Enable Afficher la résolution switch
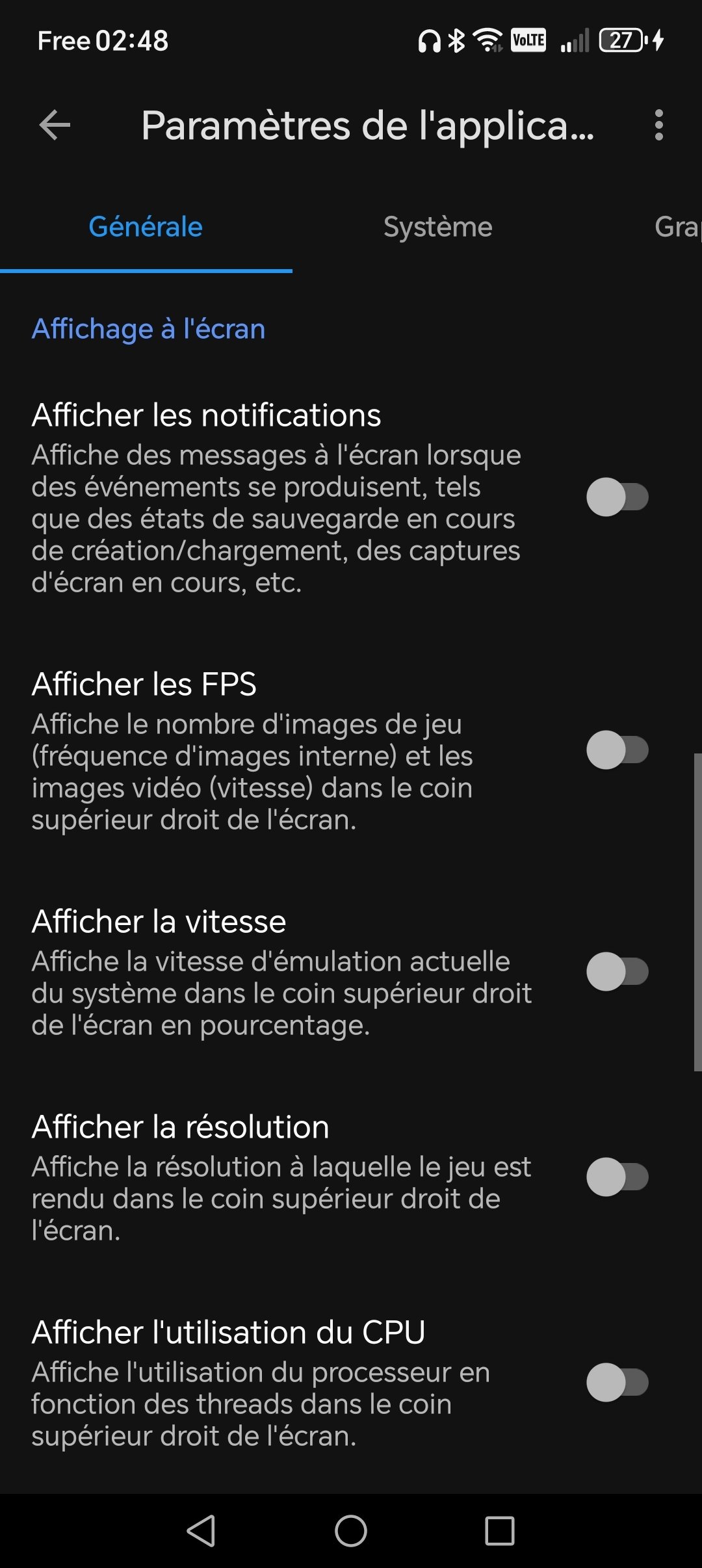The height and width of the screenshot is (1568, 702). pyautogui.click(x=617, y=1177)
